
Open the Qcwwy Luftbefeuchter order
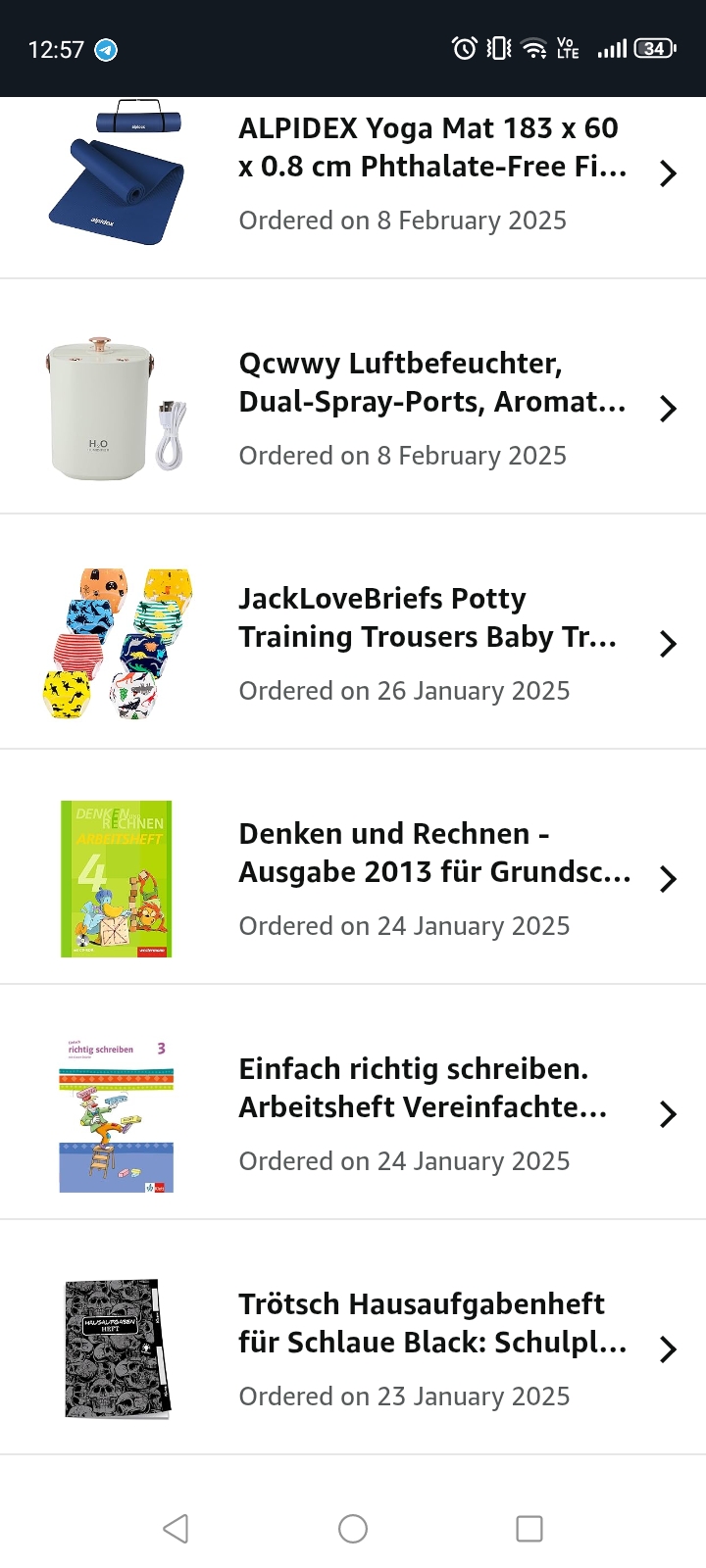point(431,408)
